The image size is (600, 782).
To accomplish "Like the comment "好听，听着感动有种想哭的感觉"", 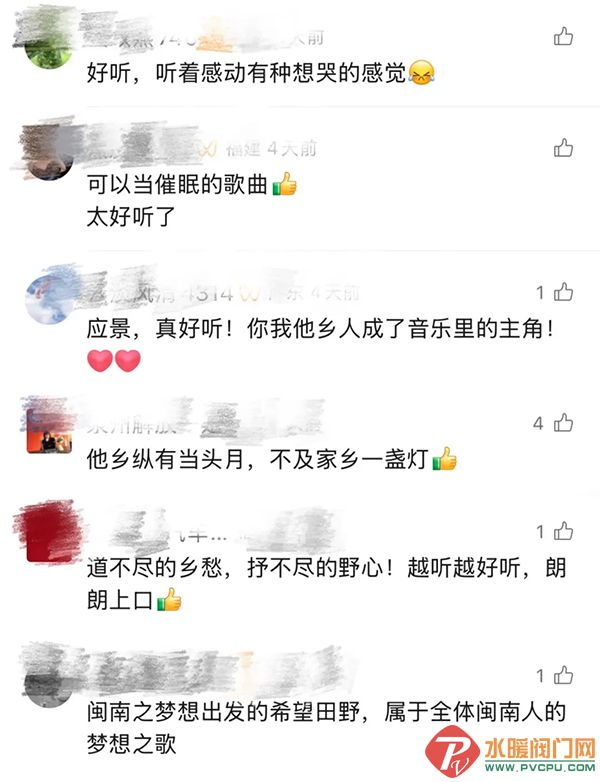I will click(x=563, y=37).
